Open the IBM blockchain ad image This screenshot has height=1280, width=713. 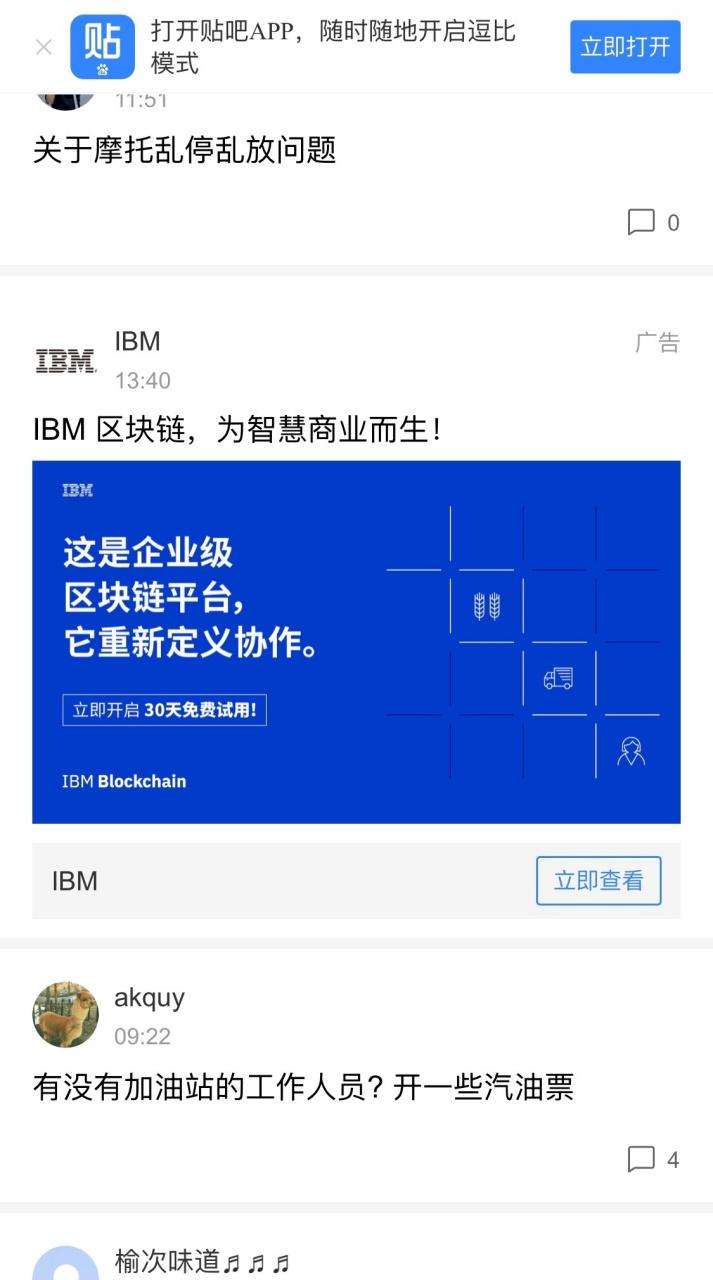356,642
